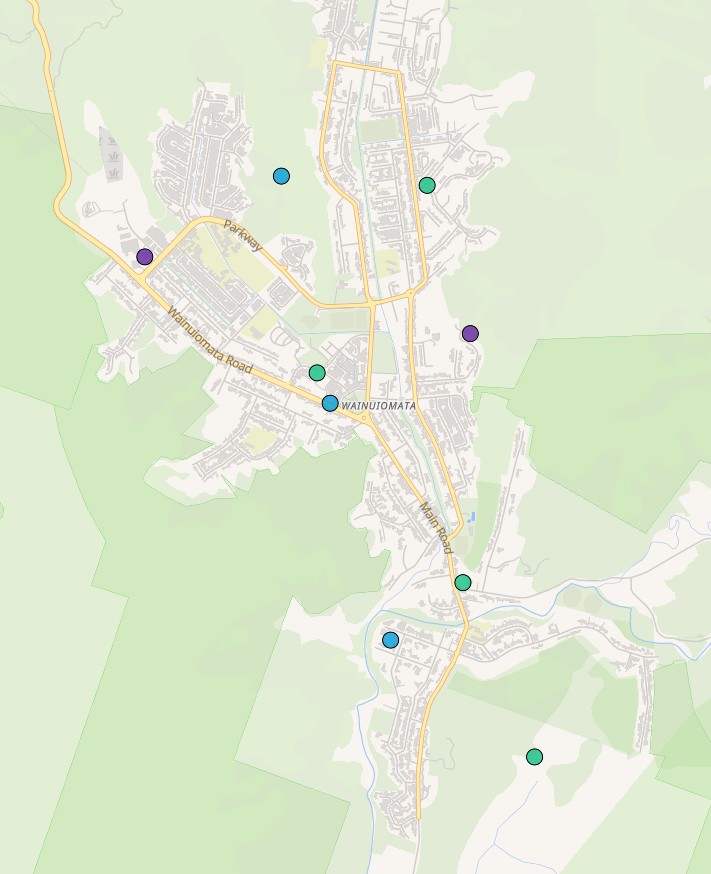Tap the blue marker beside the Wainuiomata label

pos(330,403)
